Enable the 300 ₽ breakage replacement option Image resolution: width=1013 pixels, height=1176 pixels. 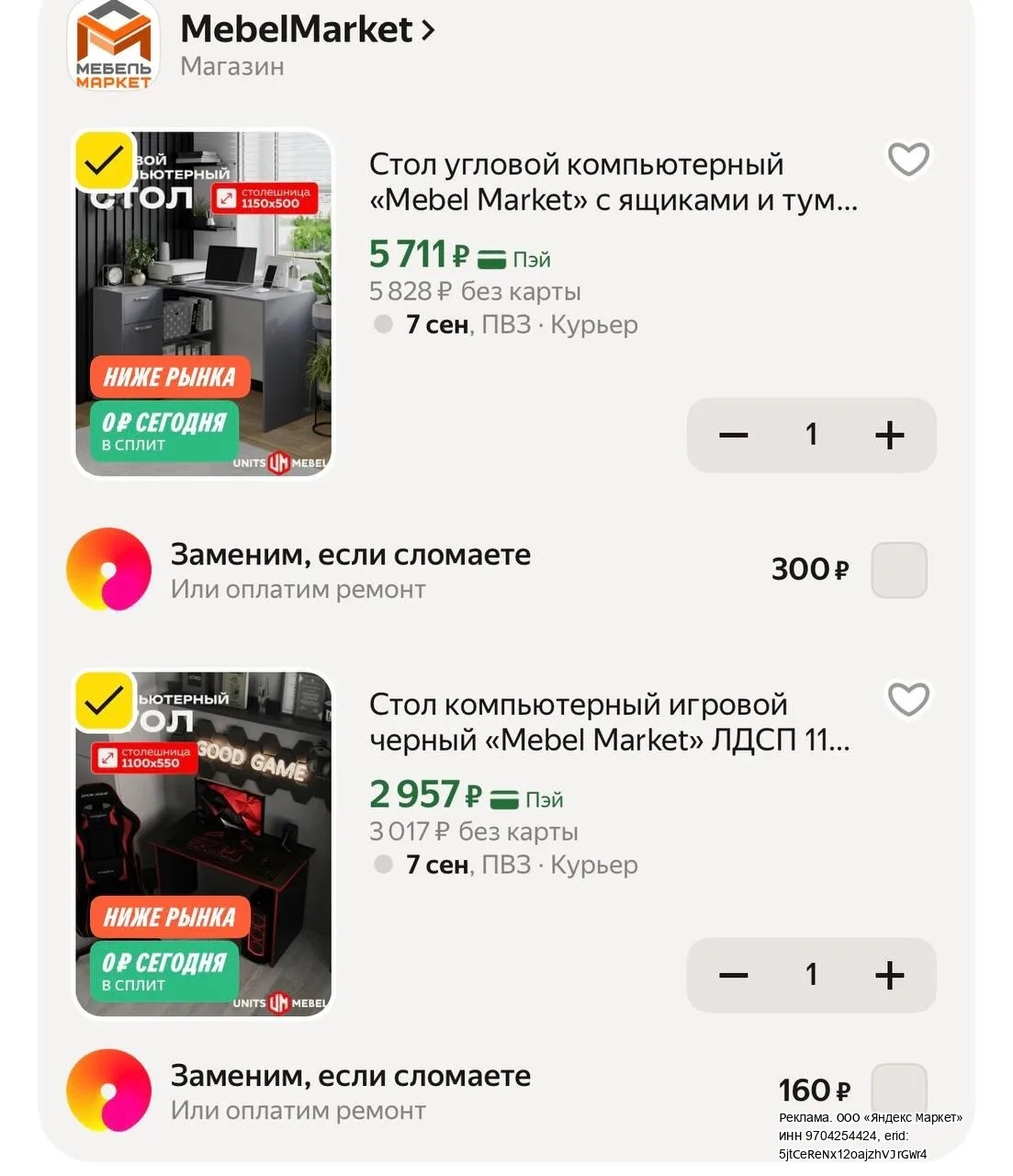click(899, 570)
